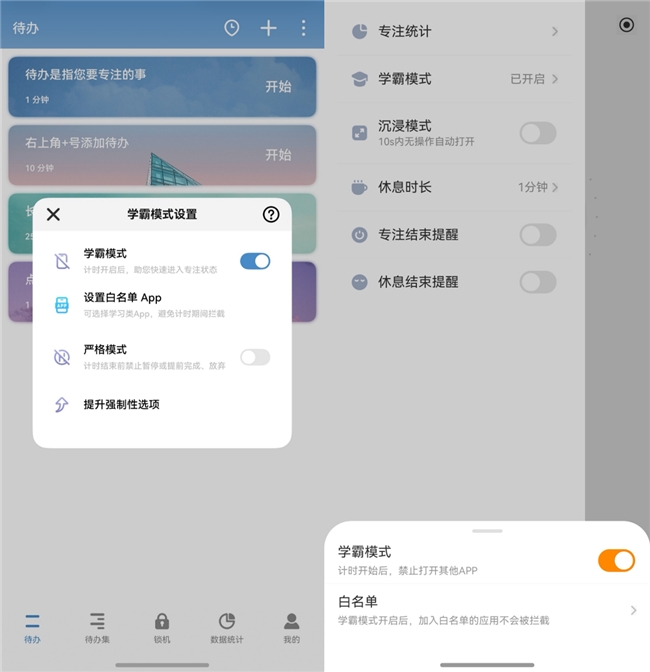Open the clock icon in the 待办 header
The image size is (650, 672).
pyautogui.click(x=232, y=28)
